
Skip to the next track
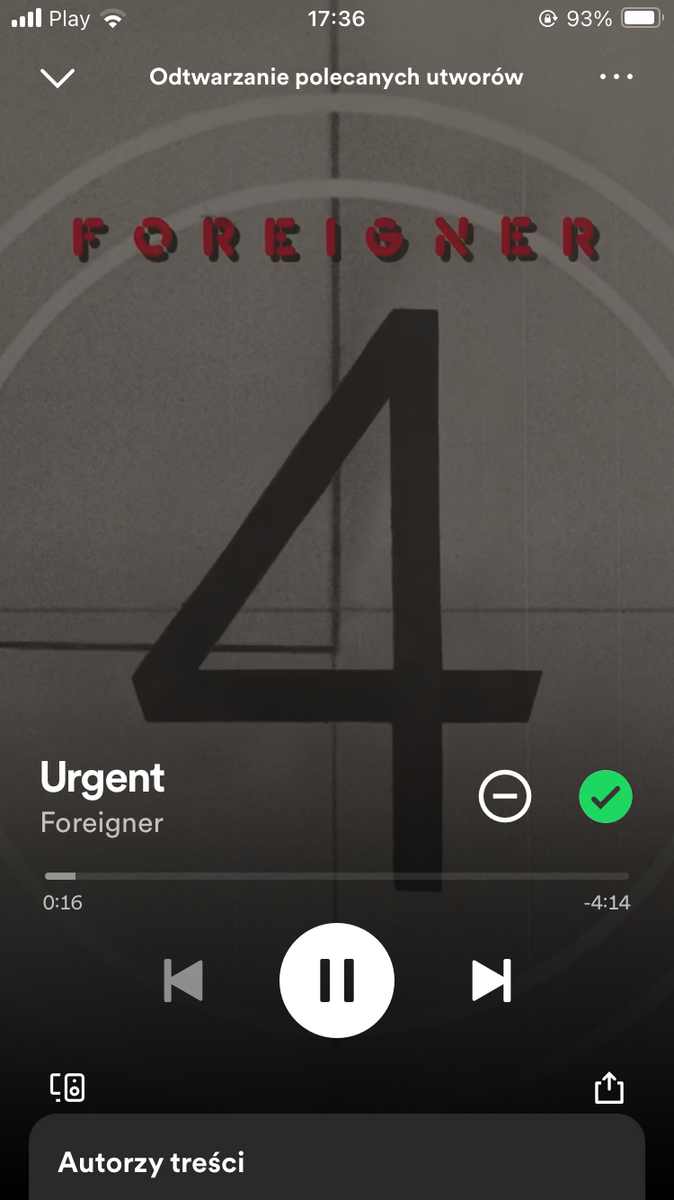pyautogui.click(x=491, y=980)
